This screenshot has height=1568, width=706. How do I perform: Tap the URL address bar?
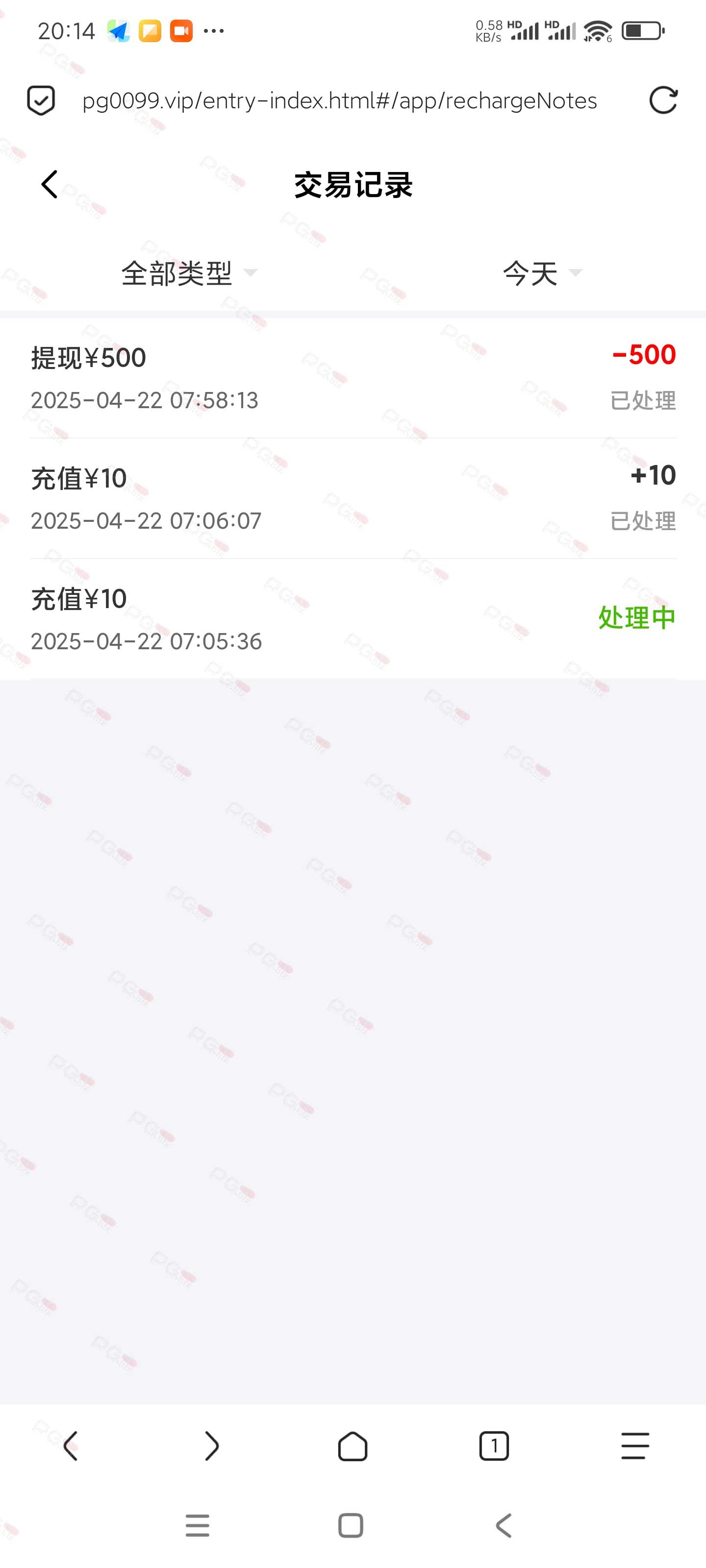(x=339, y=100)
